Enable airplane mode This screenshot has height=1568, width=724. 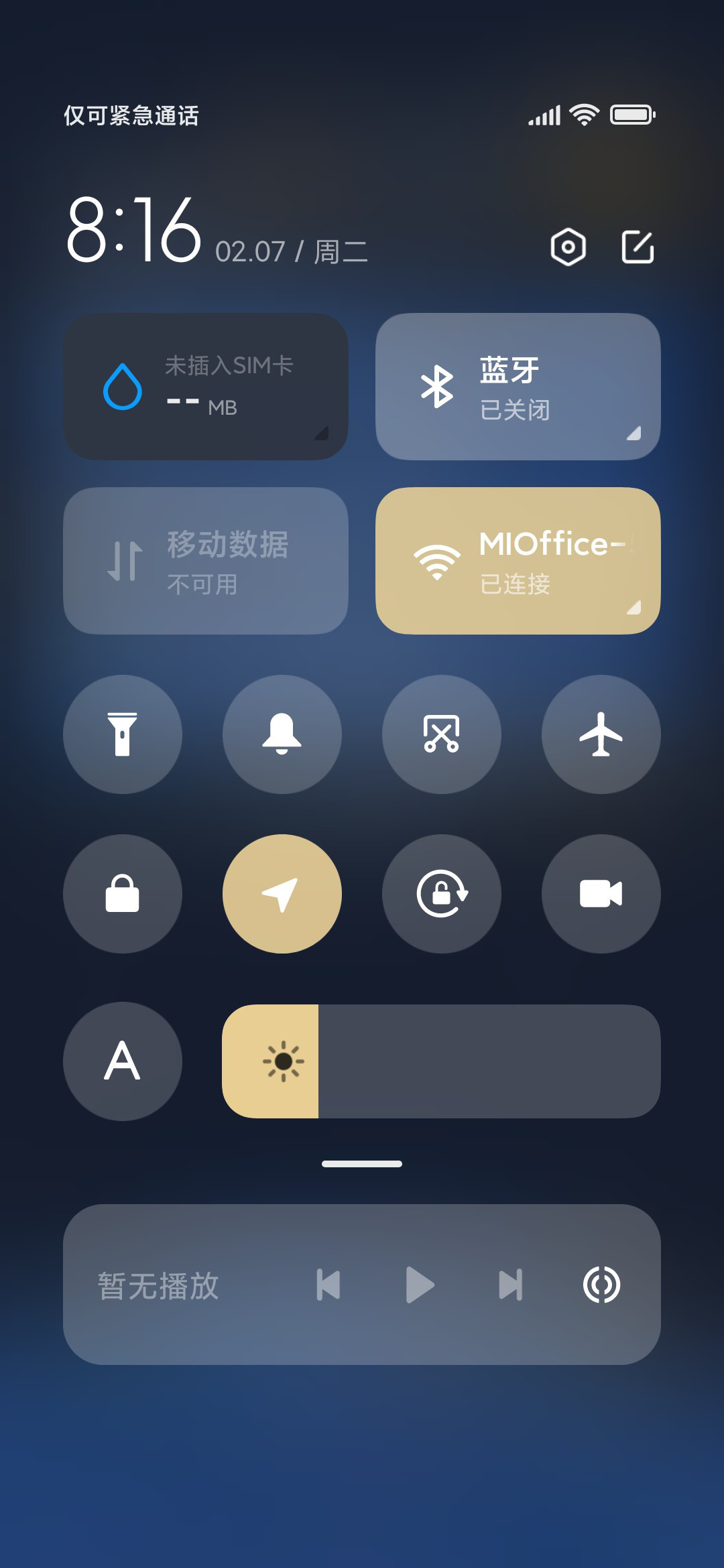pos(601,734)
